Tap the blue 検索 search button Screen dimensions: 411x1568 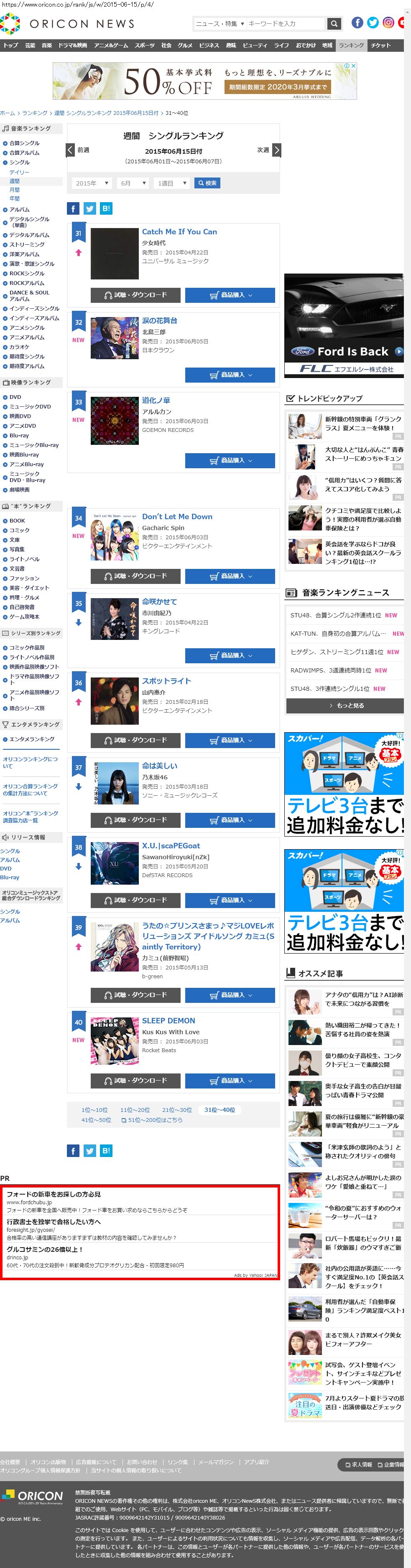point(207,183)
